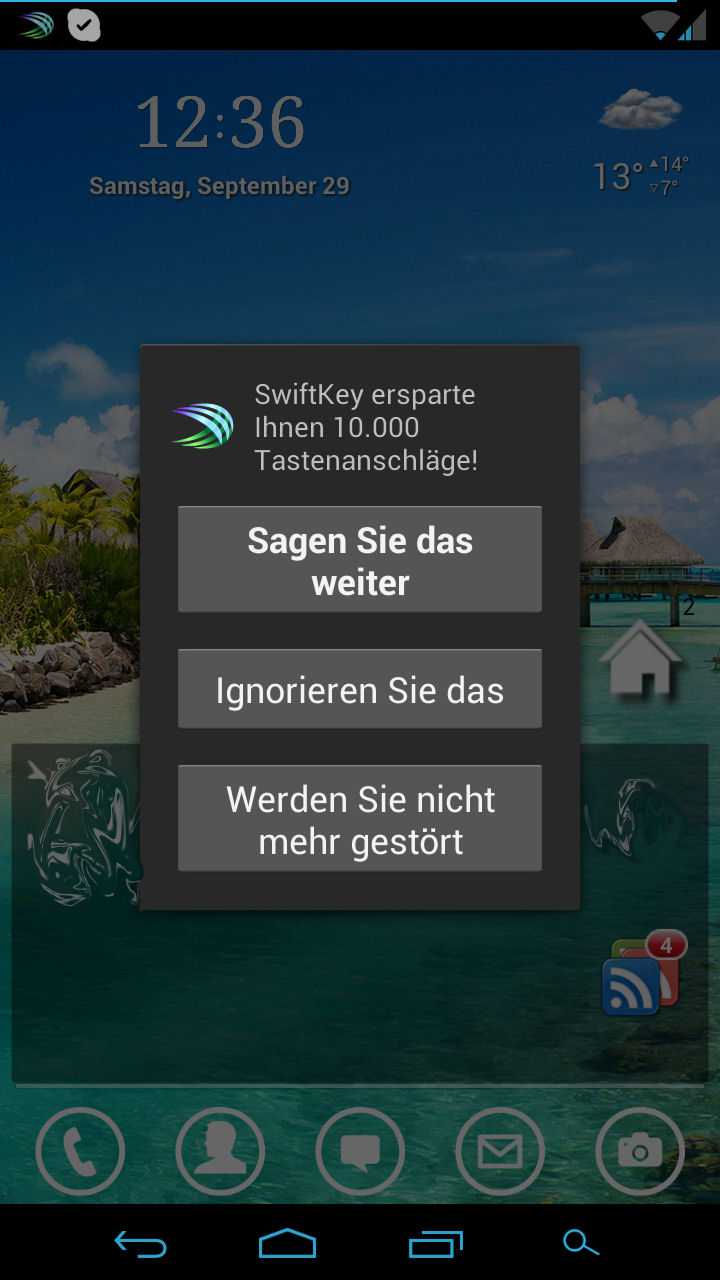Screen dimensions: 720x1280
Task: Select 'Werden Sie nicht mehr gestört'
Action: pyautogui.click(x=360, y=818)
